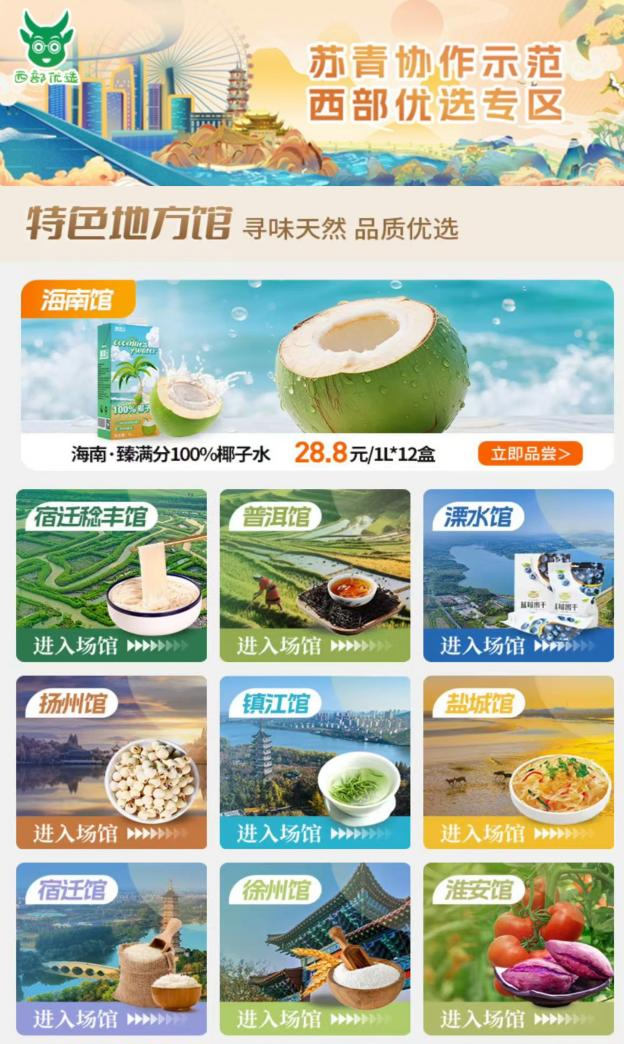624x1044 pixels.
Task: Open the 镇江馆 pavilion
Action: pyautogui.click(x=315, y=762)
